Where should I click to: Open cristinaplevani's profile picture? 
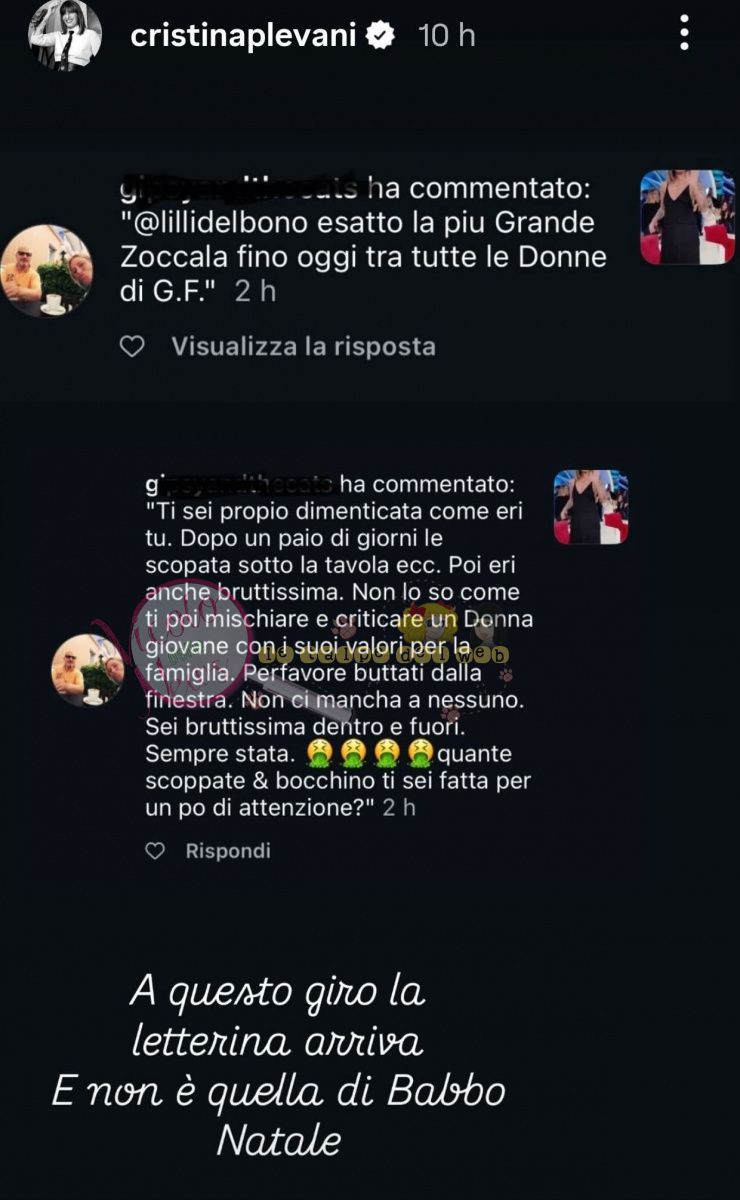coord(65,35)
